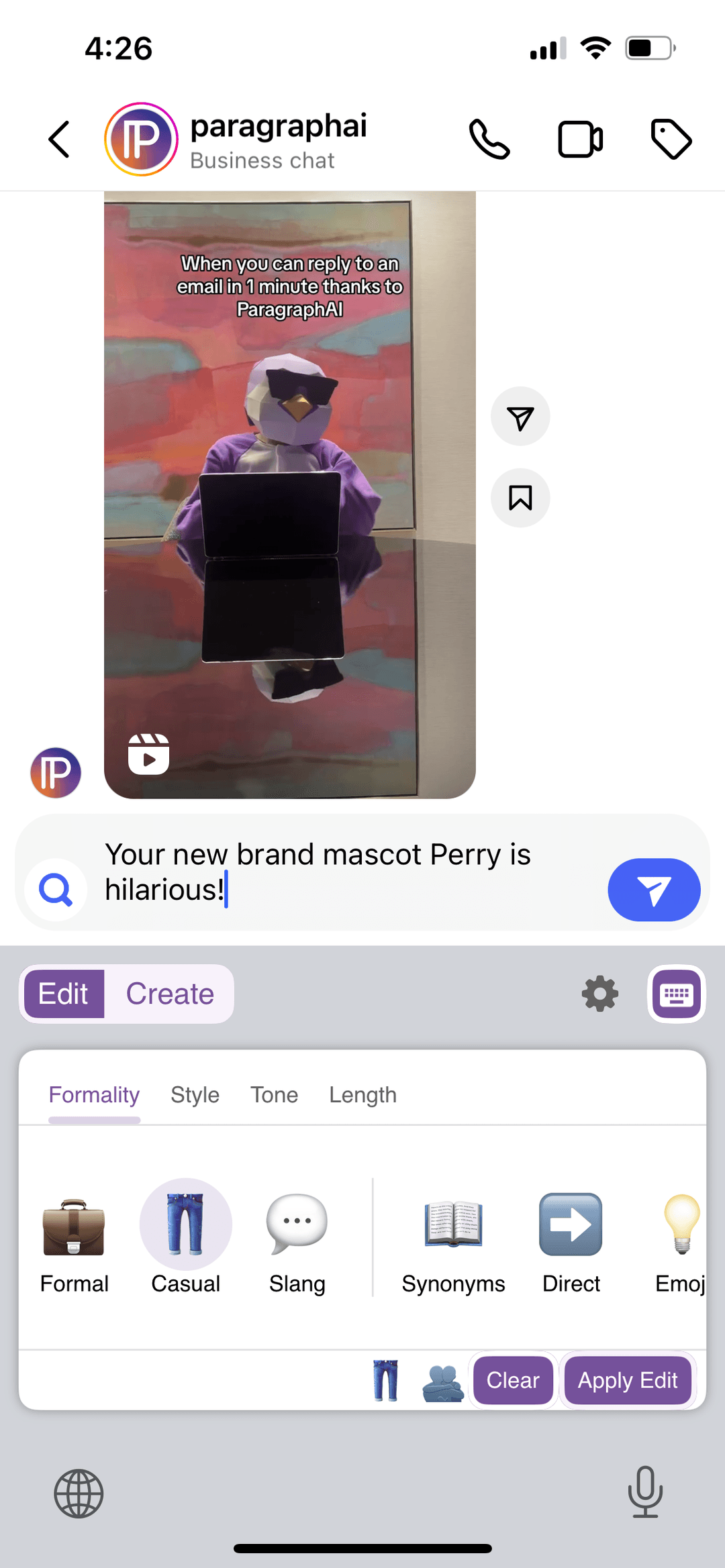
Task: Save the reel with the bookmark icon
Action: [520, 498]
